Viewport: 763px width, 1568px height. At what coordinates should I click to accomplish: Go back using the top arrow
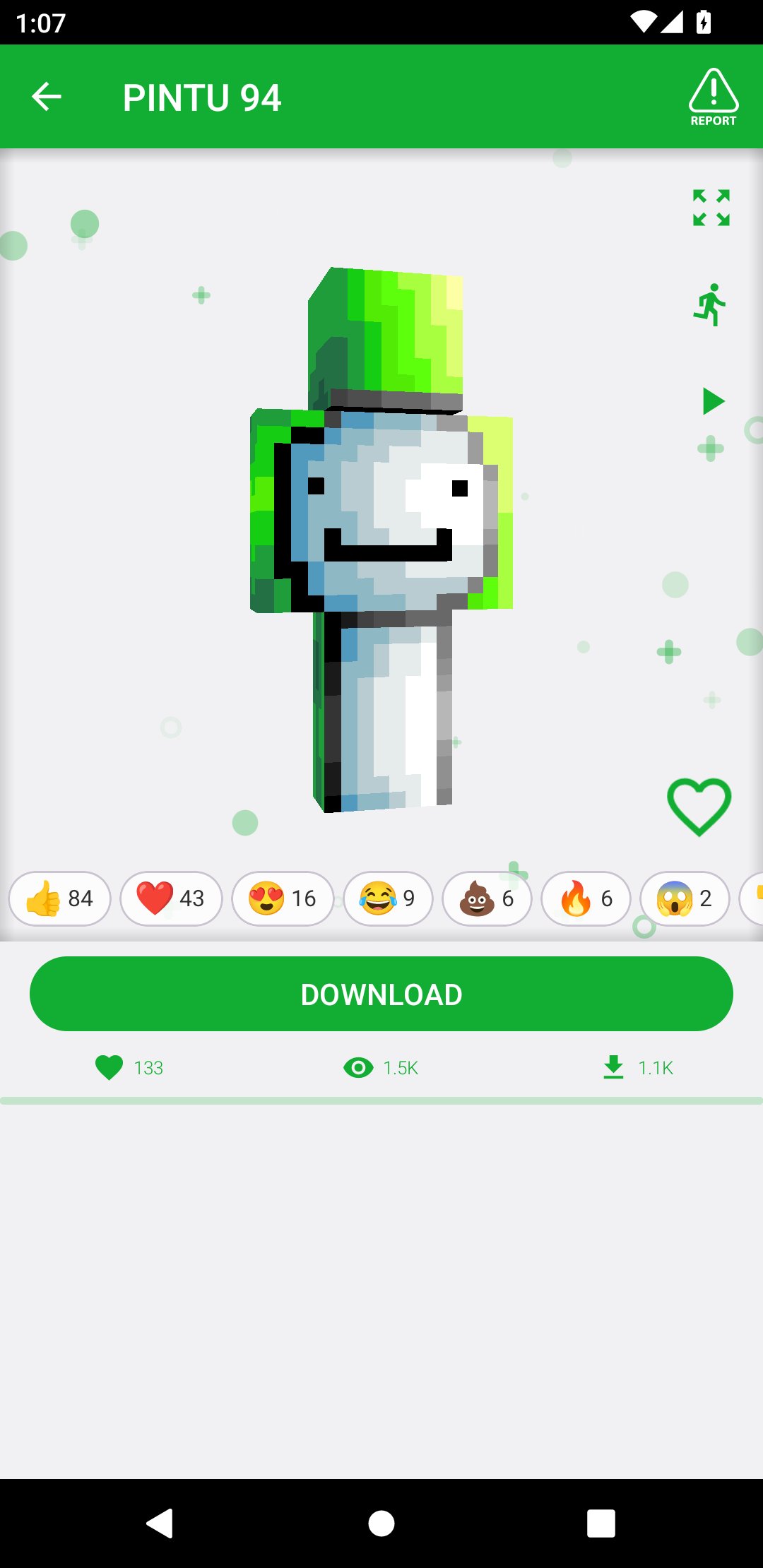(47, 97)
